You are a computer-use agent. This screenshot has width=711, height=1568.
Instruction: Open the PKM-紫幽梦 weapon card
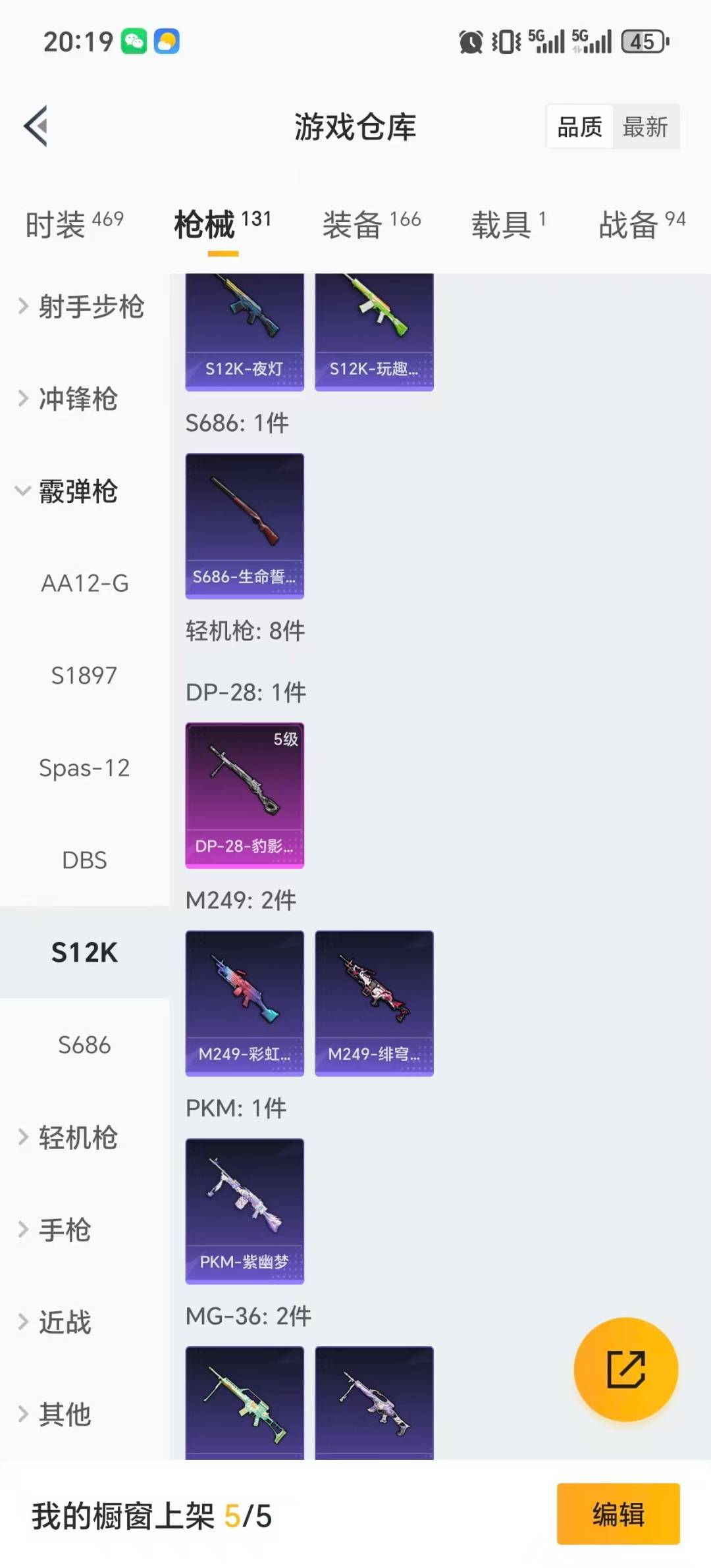click(x=244, y=1210)
